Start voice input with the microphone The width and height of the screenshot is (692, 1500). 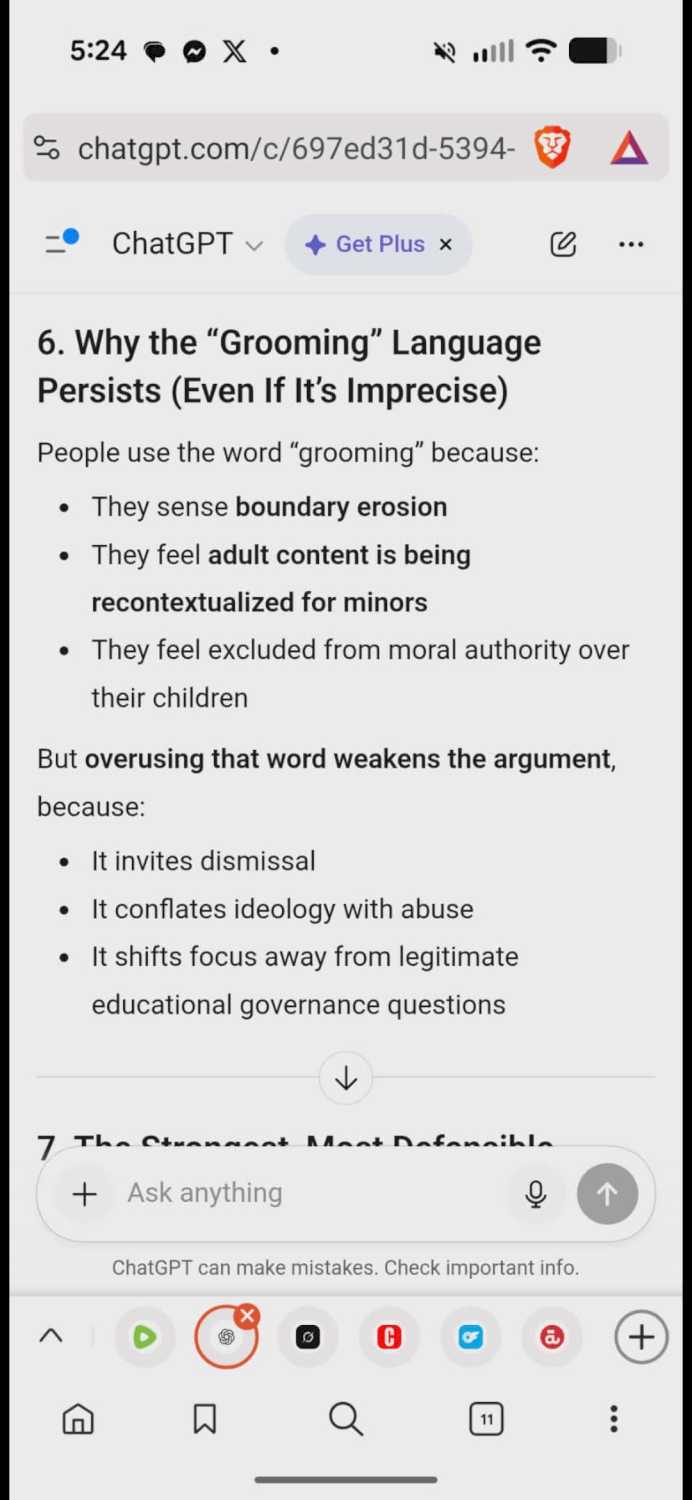[536, 1193]
